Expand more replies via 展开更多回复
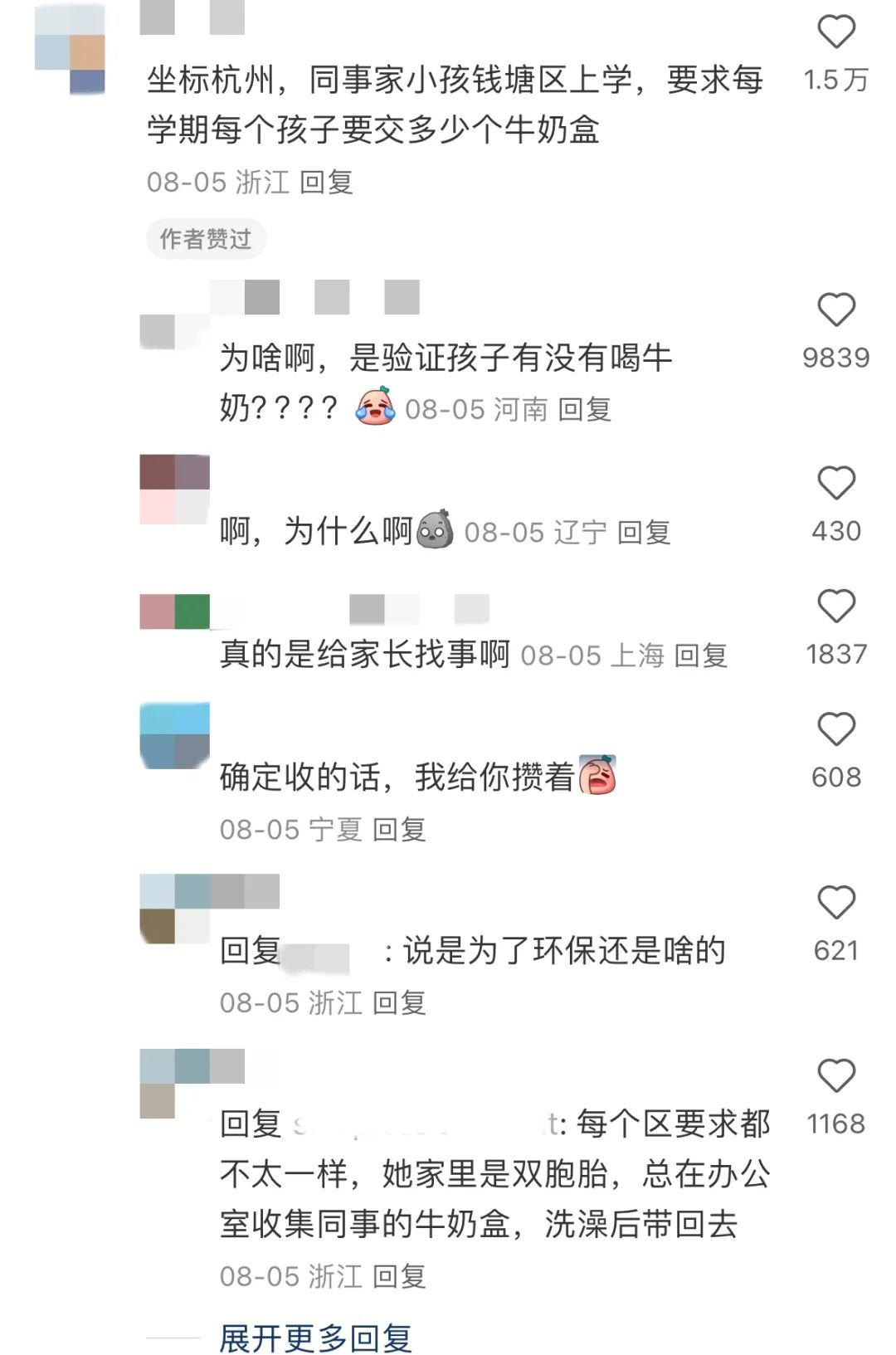The image size is (896, 1355). coord(315,1338)
